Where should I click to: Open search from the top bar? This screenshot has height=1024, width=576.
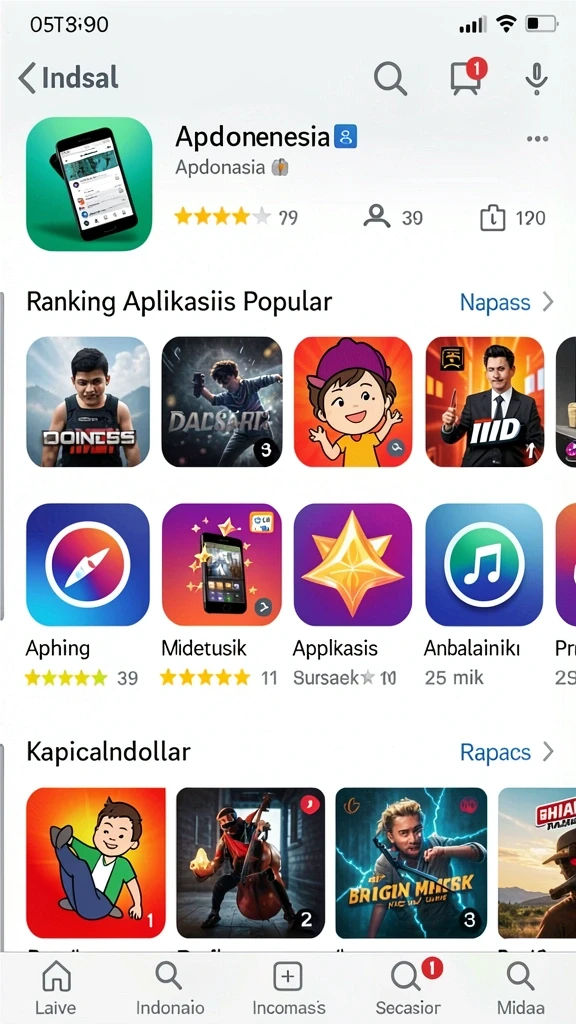pyautogui.click(x=391, y=79)
